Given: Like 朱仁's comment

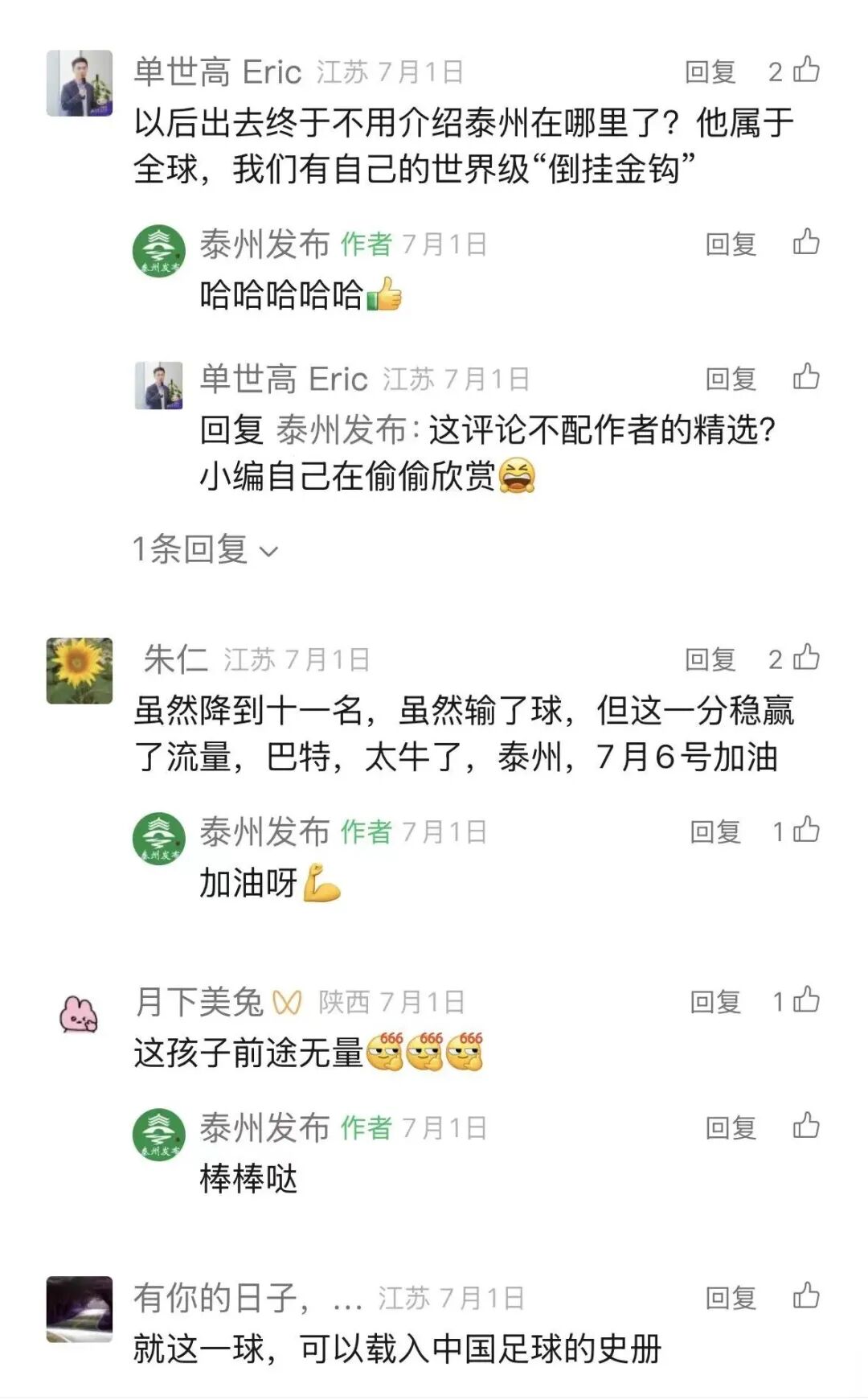Looking at the screenshot, I should coord(806,658).
